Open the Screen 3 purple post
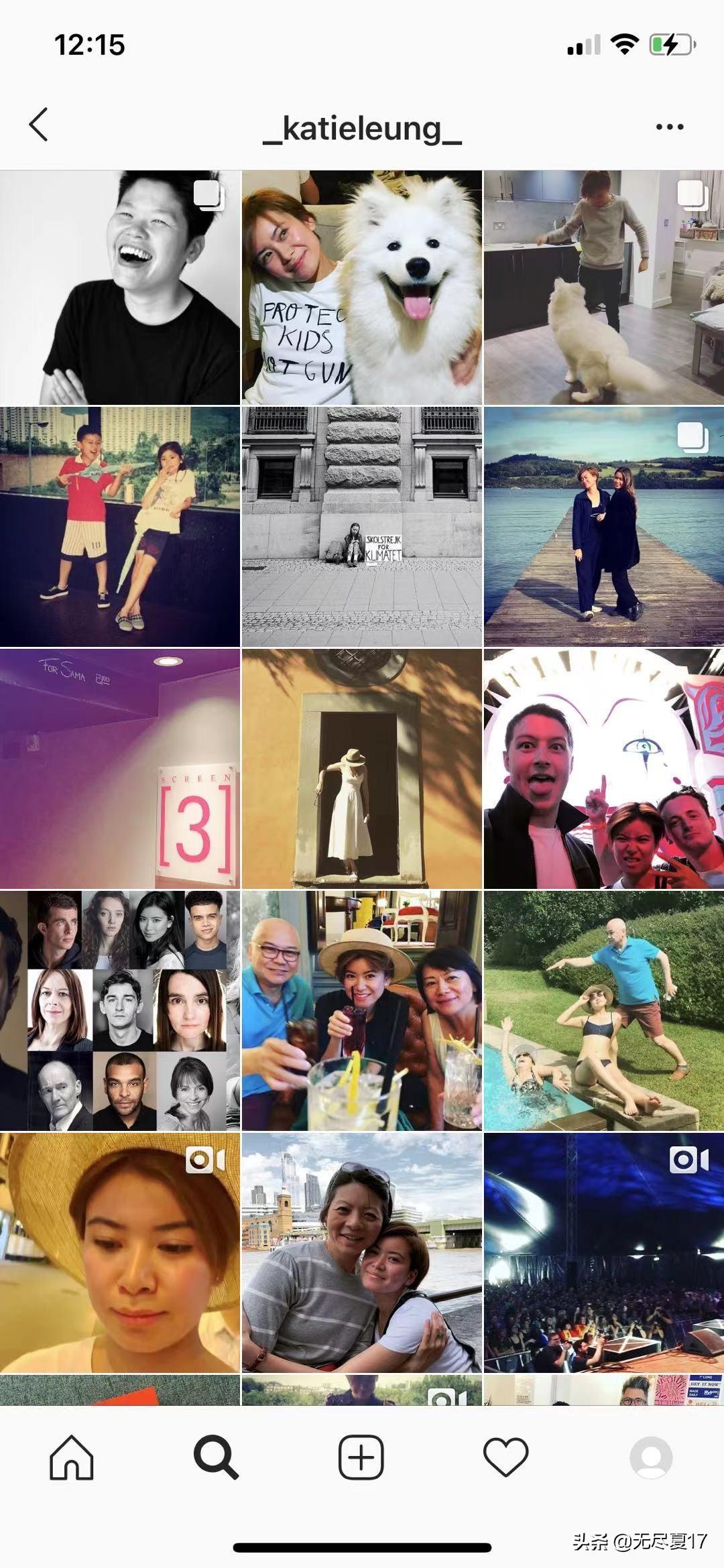Image resolution: width=724 pixels, height=1568 pixels. tap(120, 768)
